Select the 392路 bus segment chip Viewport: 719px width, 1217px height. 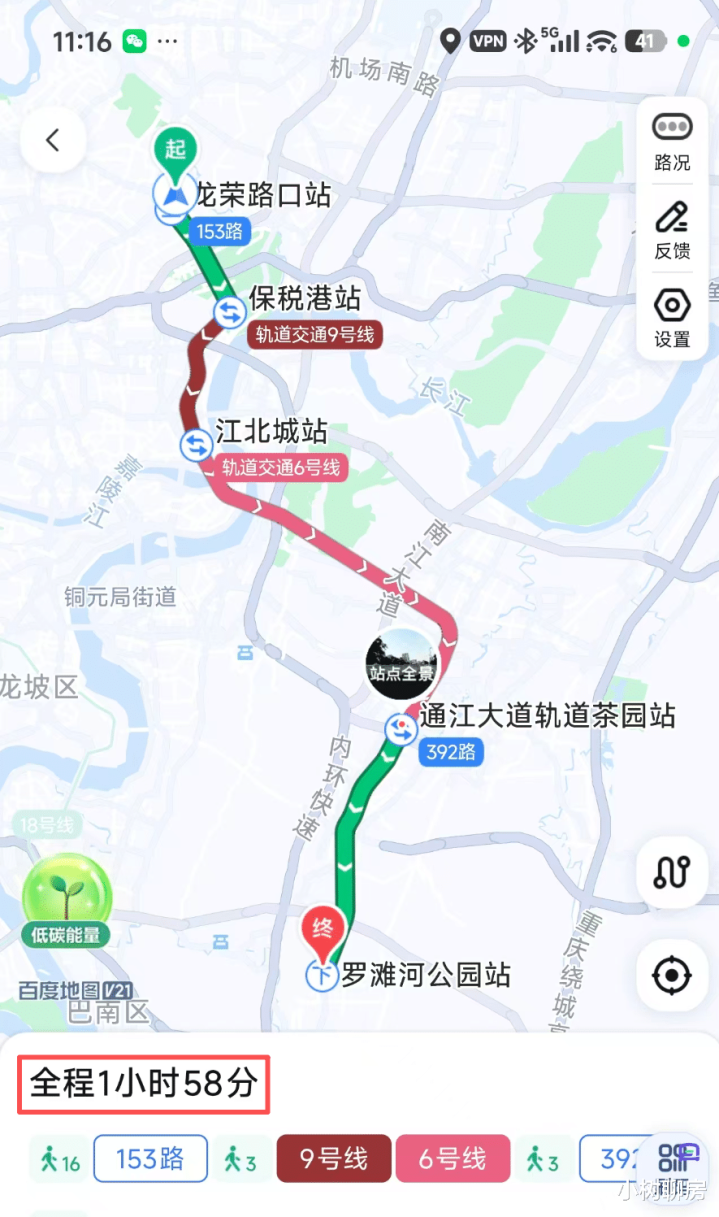click(612, 1159)
